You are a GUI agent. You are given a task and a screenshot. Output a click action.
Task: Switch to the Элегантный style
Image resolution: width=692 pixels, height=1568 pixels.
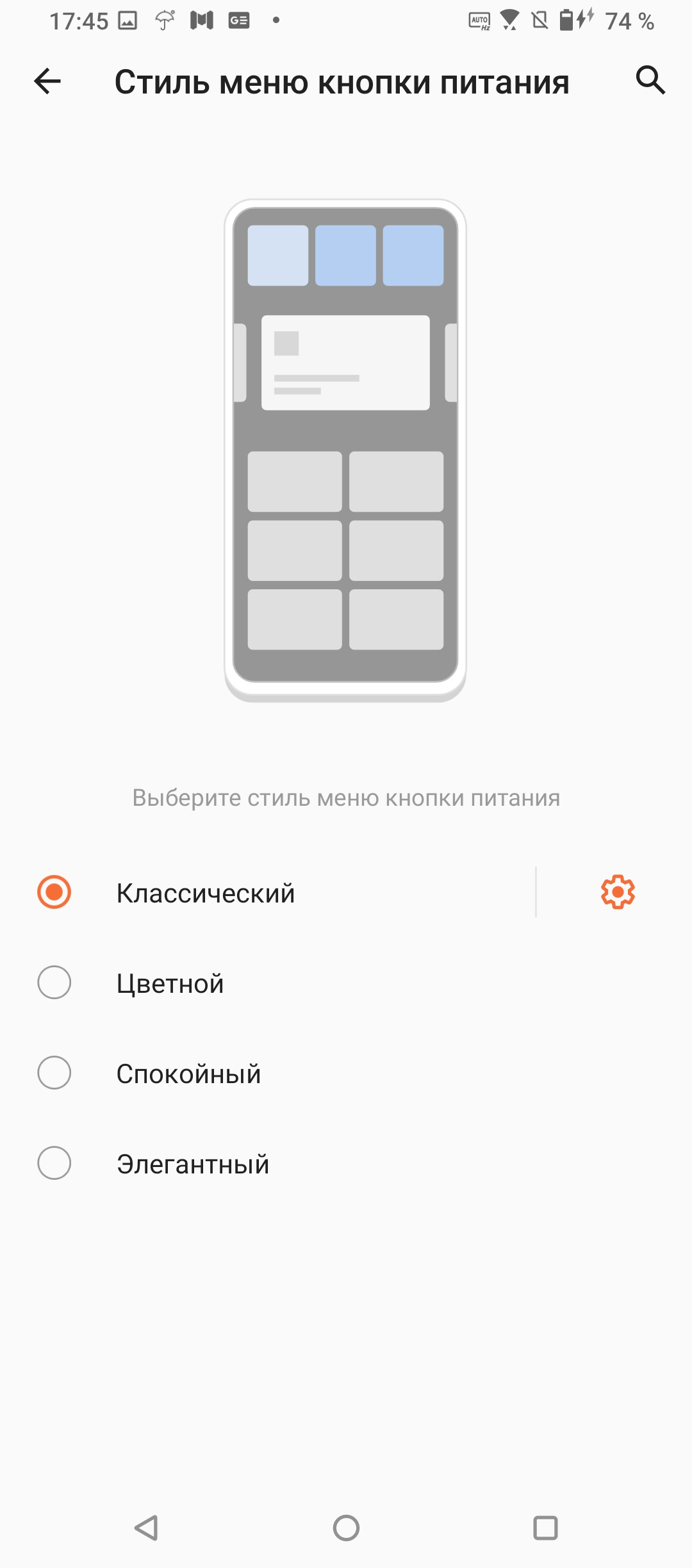(x=346, y=1163)
